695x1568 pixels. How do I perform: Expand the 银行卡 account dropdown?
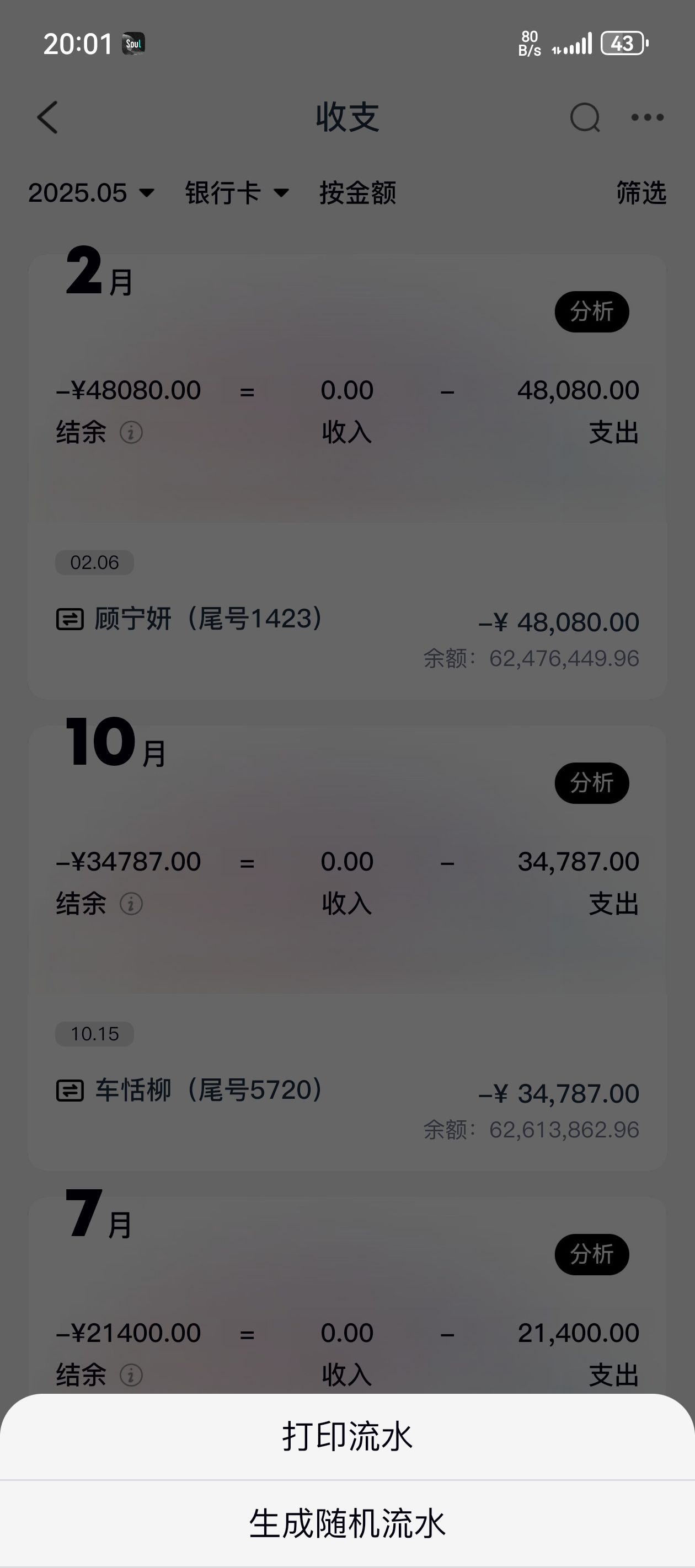[236, 193]
